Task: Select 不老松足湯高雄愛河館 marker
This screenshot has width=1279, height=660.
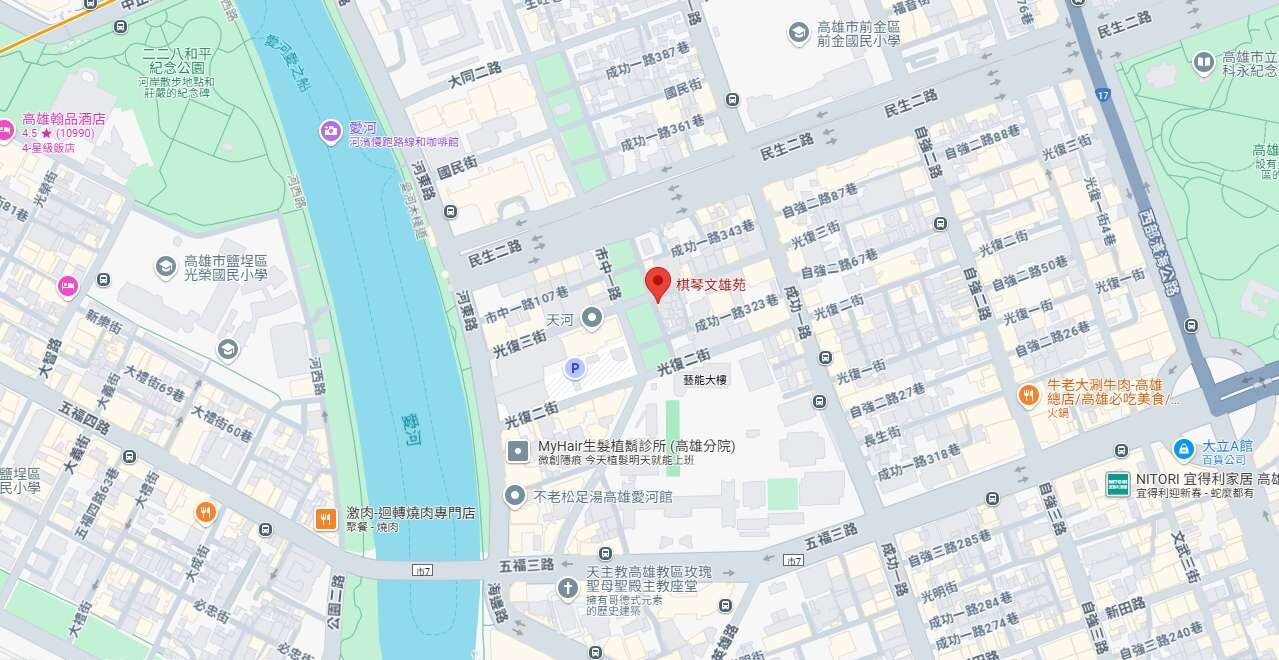Action: [515, 495]
